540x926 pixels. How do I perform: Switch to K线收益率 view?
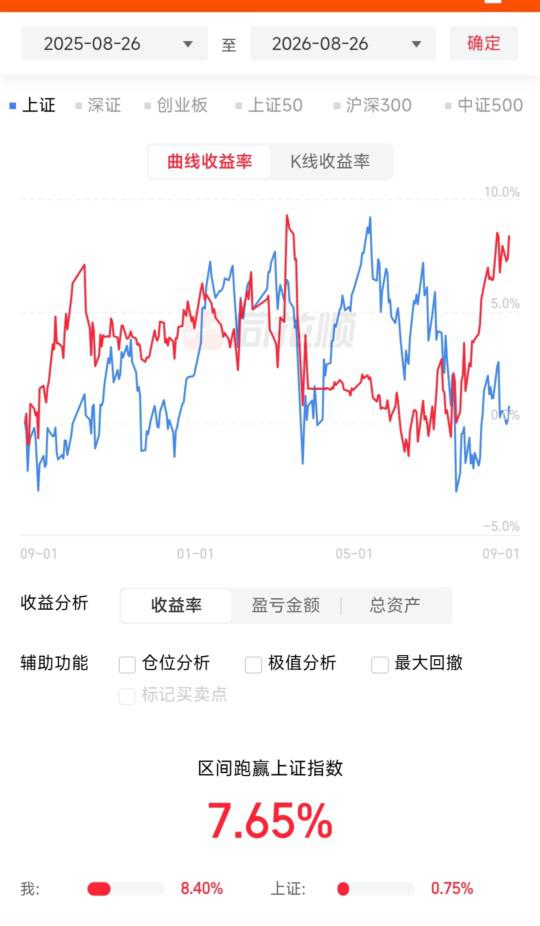click(x=330, y=162)
